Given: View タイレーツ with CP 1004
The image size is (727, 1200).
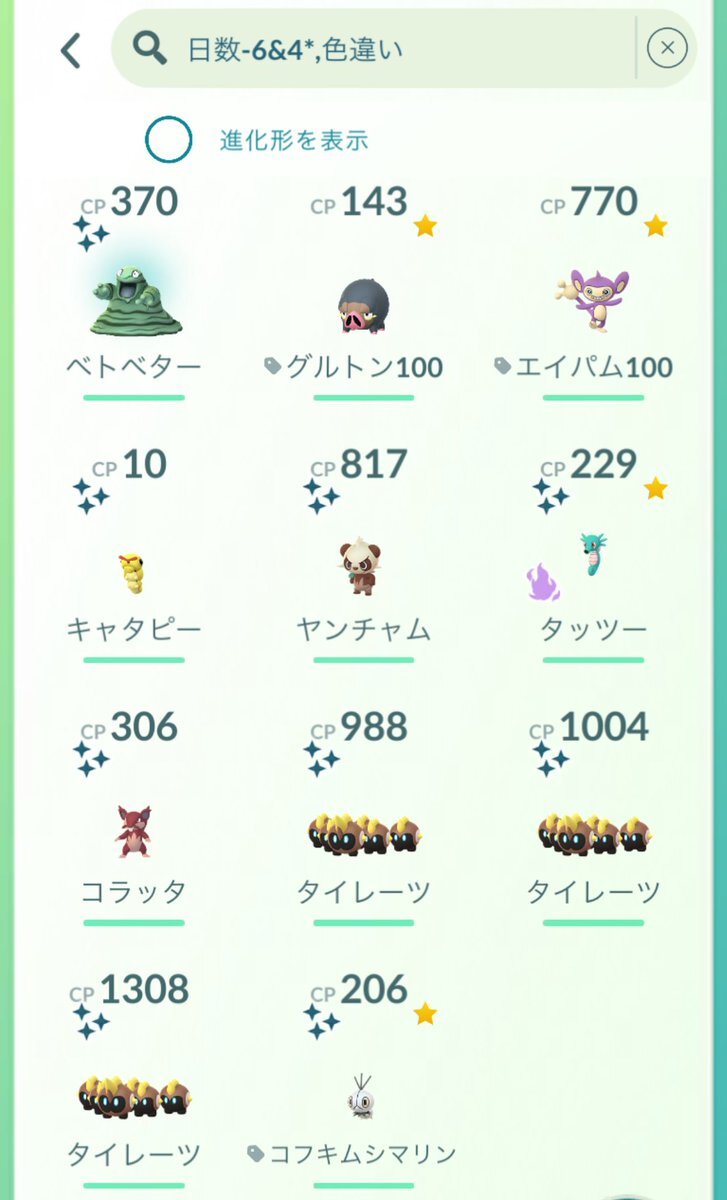Looking at the screenshot, I should [x=594, y=817].
